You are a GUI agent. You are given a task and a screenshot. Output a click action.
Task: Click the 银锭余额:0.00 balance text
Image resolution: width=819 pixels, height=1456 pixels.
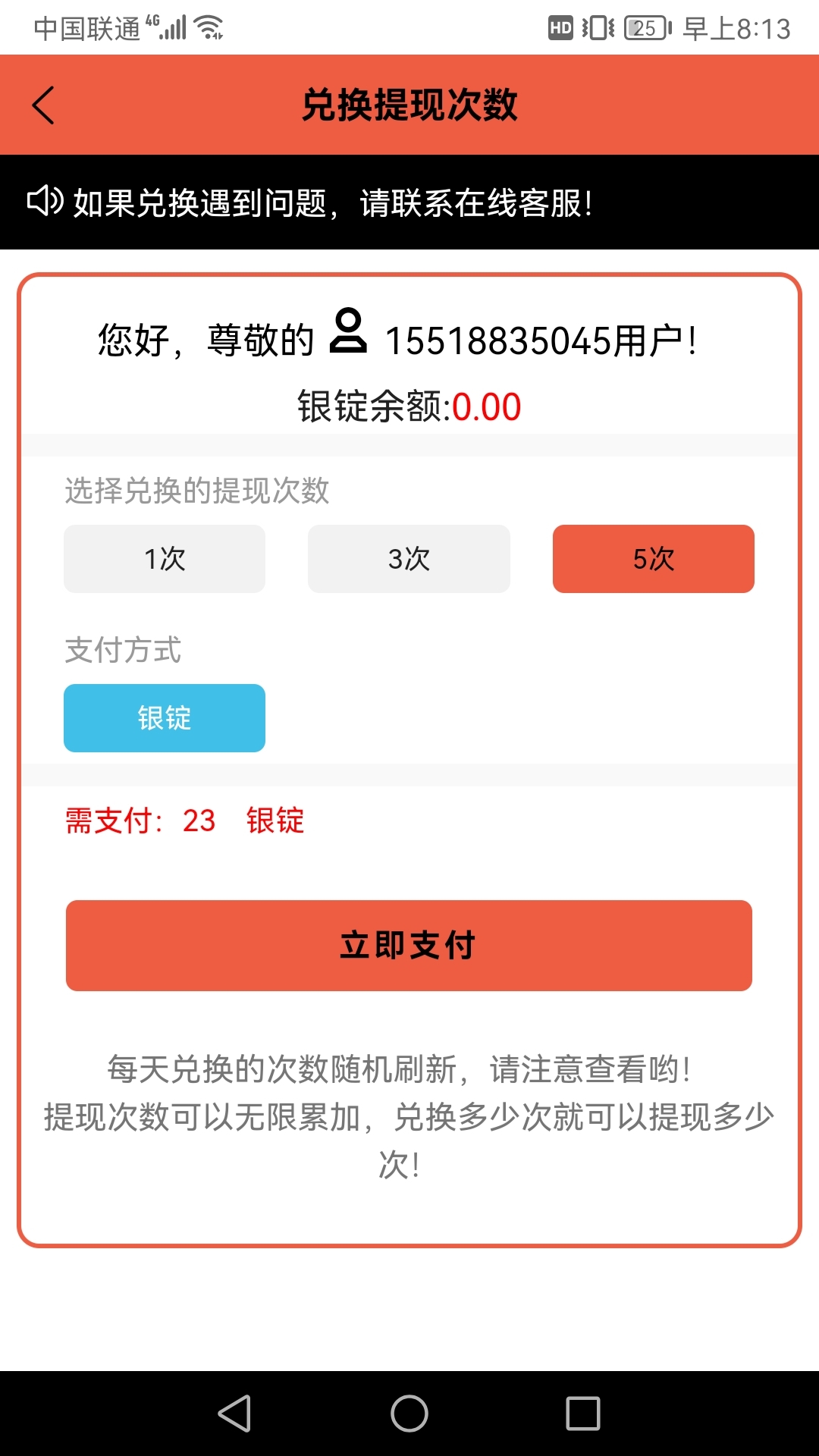click(x=409, y=406)
